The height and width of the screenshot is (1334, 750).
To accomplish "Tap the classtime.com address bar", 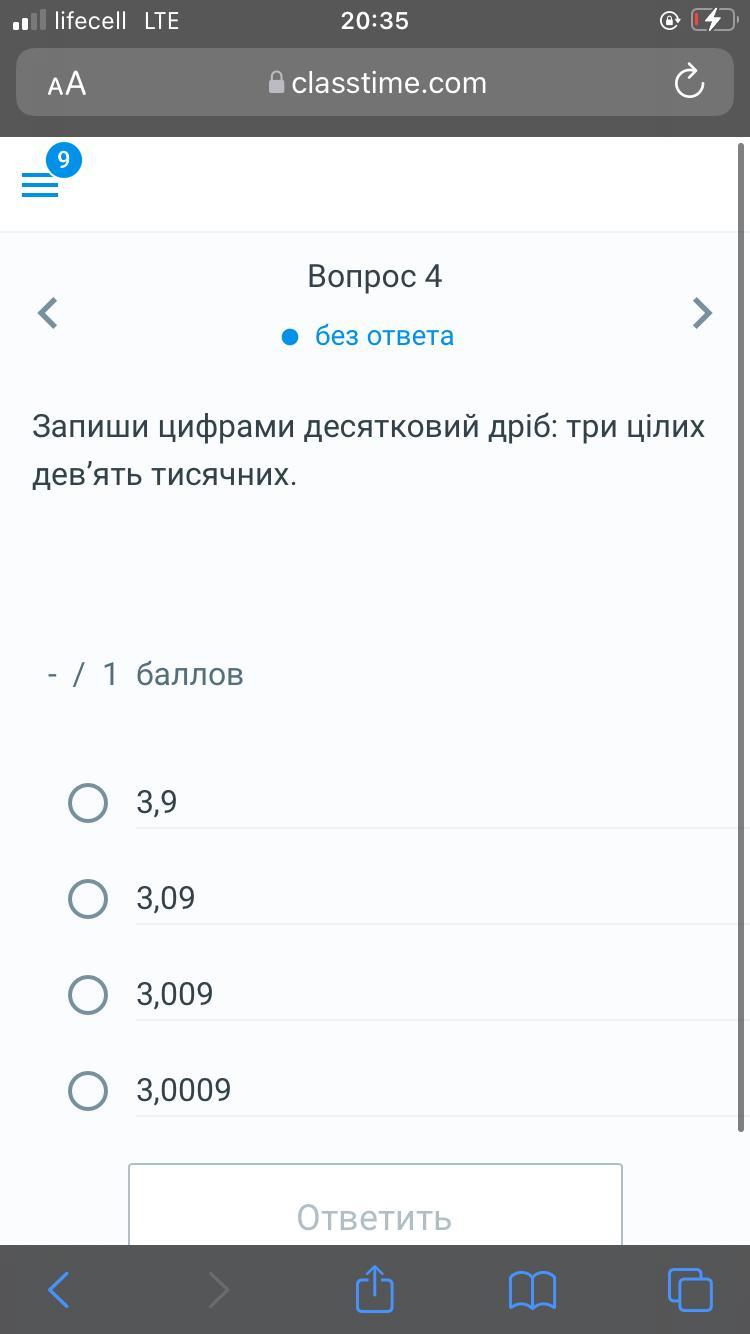I will point(378,83).
